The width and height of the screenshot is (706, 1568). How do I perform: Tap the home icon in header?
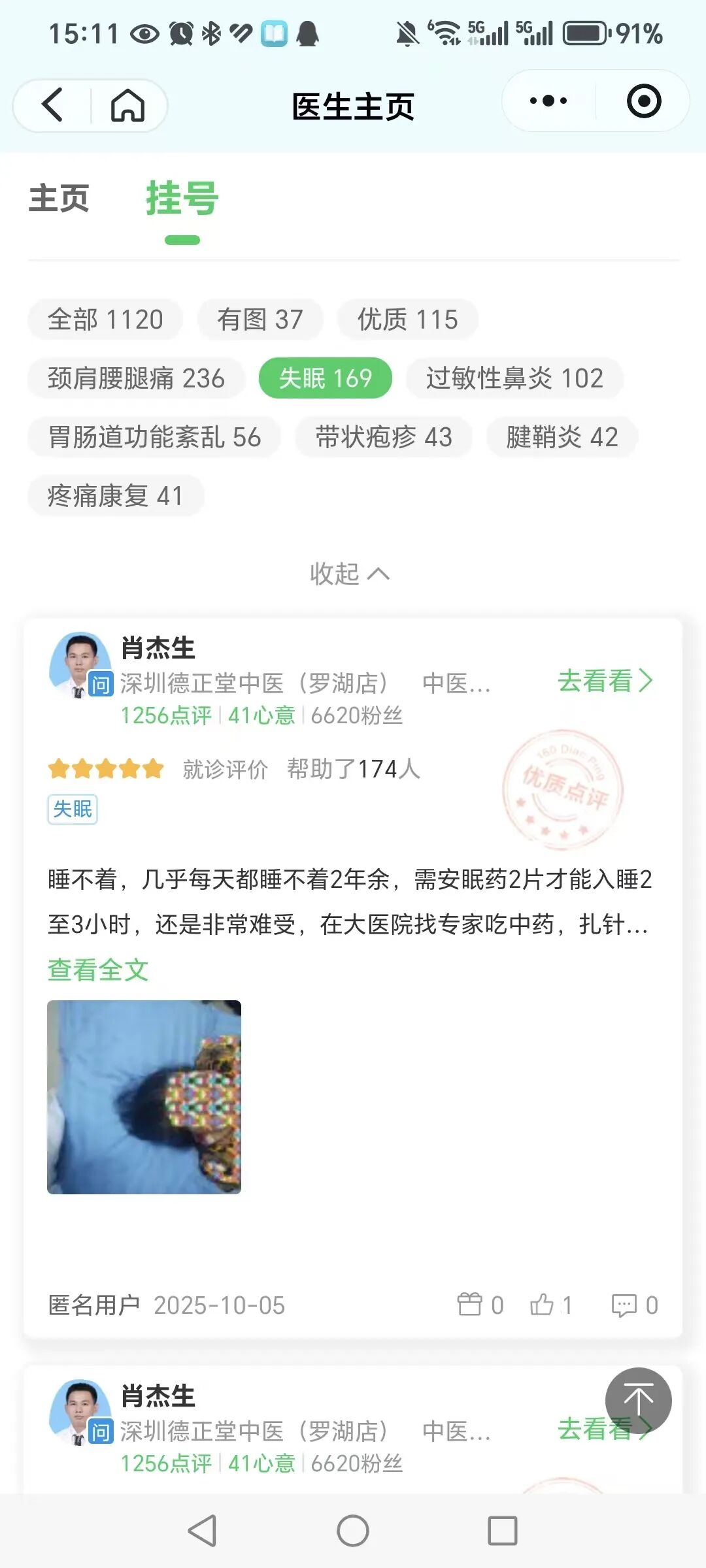pos(127,105)
